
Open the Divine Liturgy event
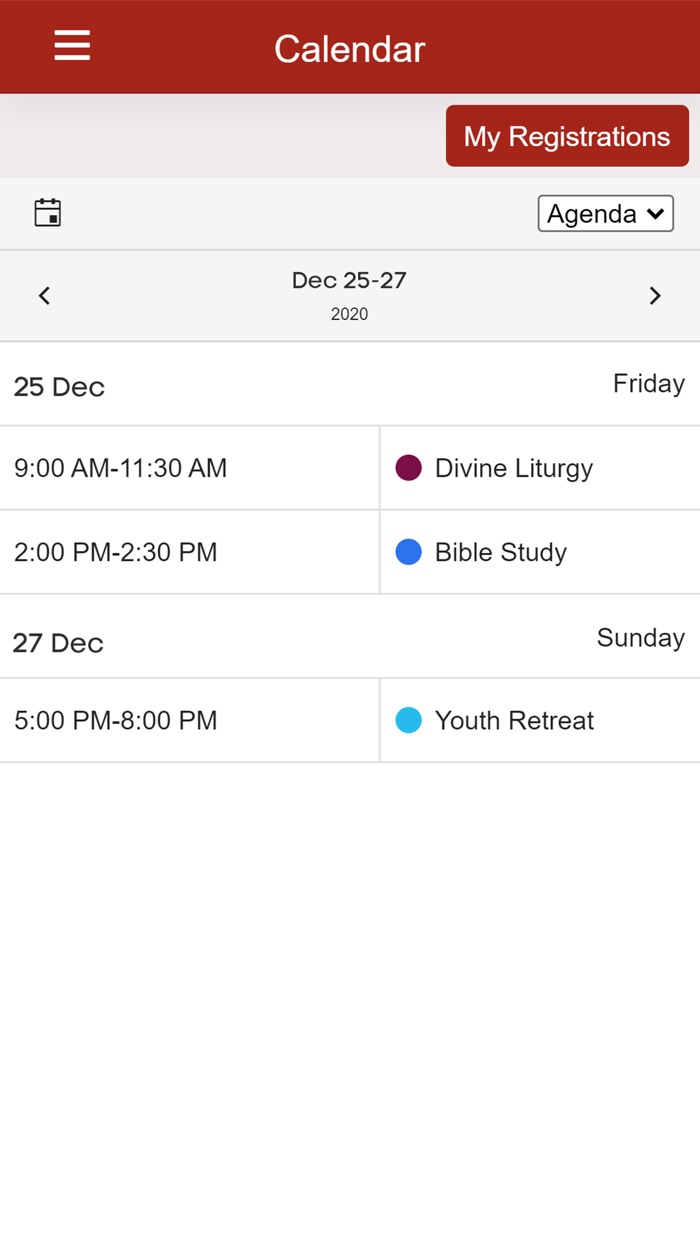pyautogui.click(x=513, y=468)
